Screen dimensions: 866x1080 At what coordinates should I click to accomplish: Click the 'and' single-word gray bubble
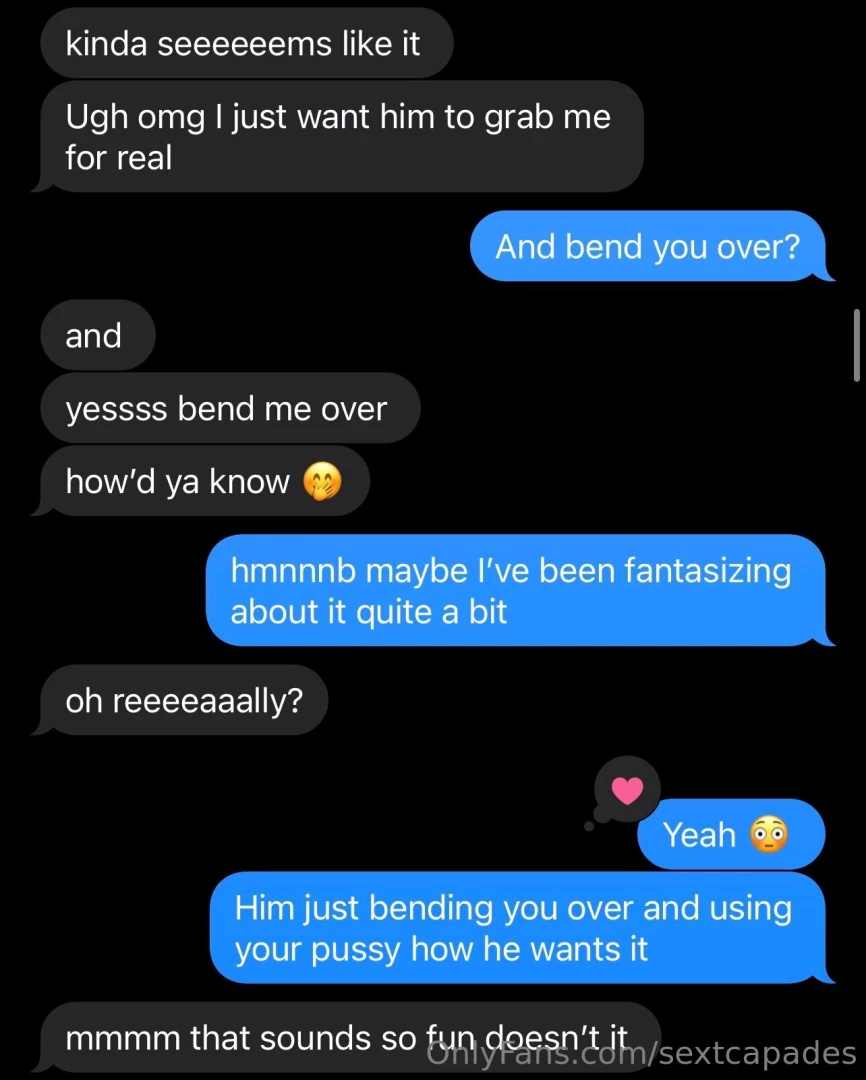97,335
